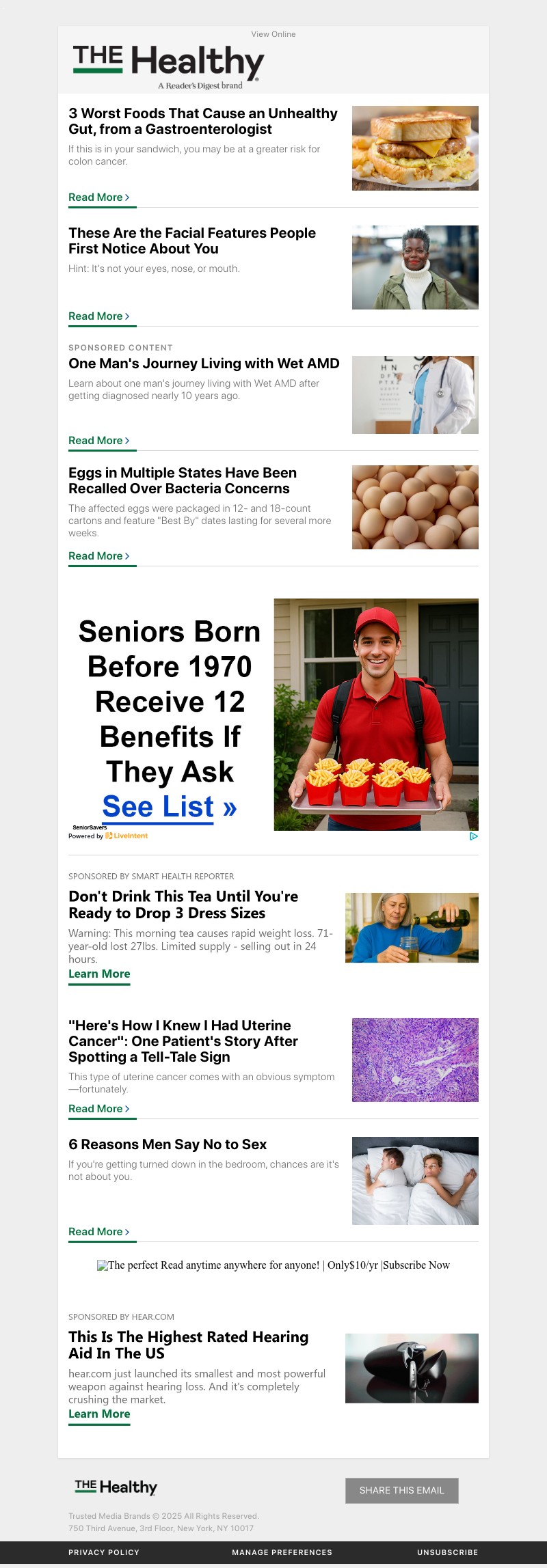
Task: Open the hearing aid product image
Action: pos(412,1368)
